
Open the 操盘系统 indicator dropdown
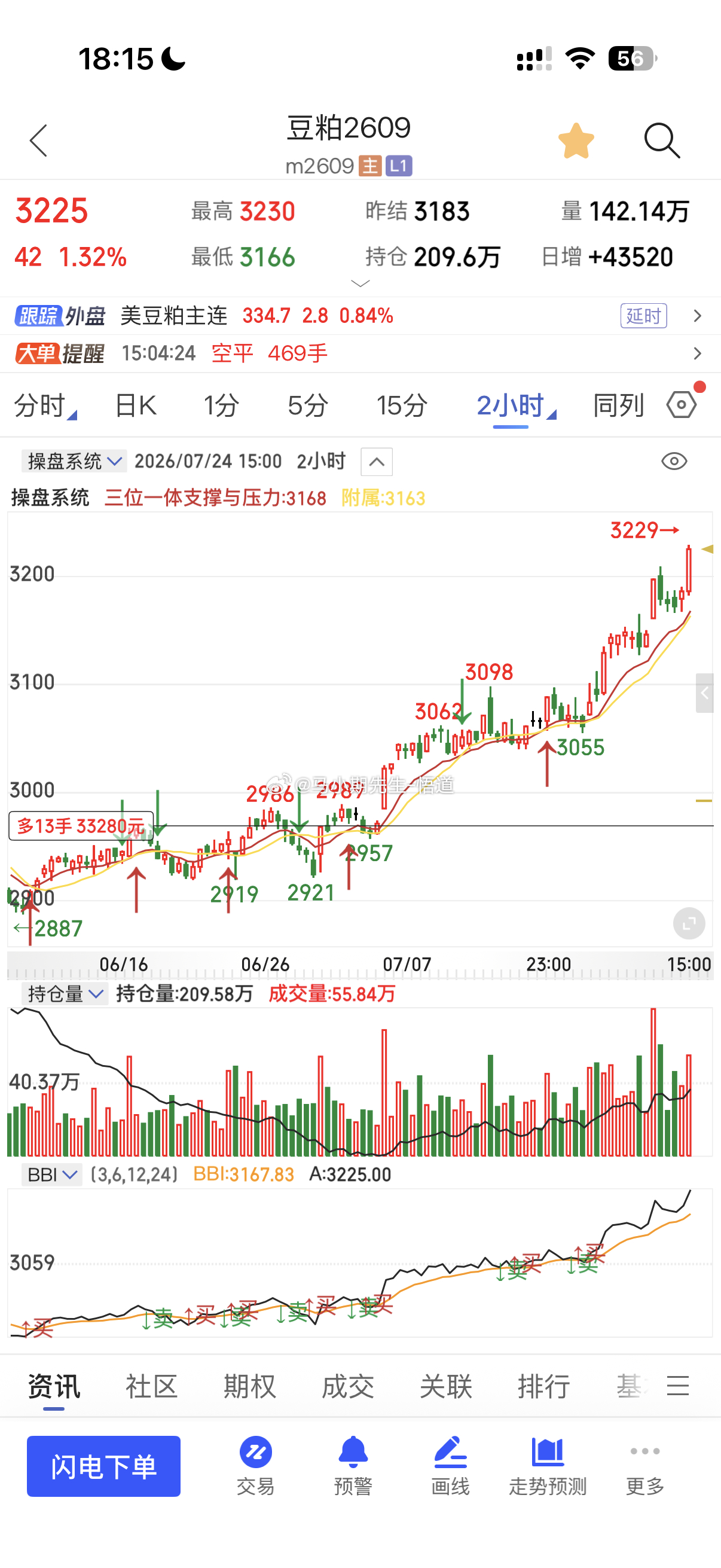point(74,462)
